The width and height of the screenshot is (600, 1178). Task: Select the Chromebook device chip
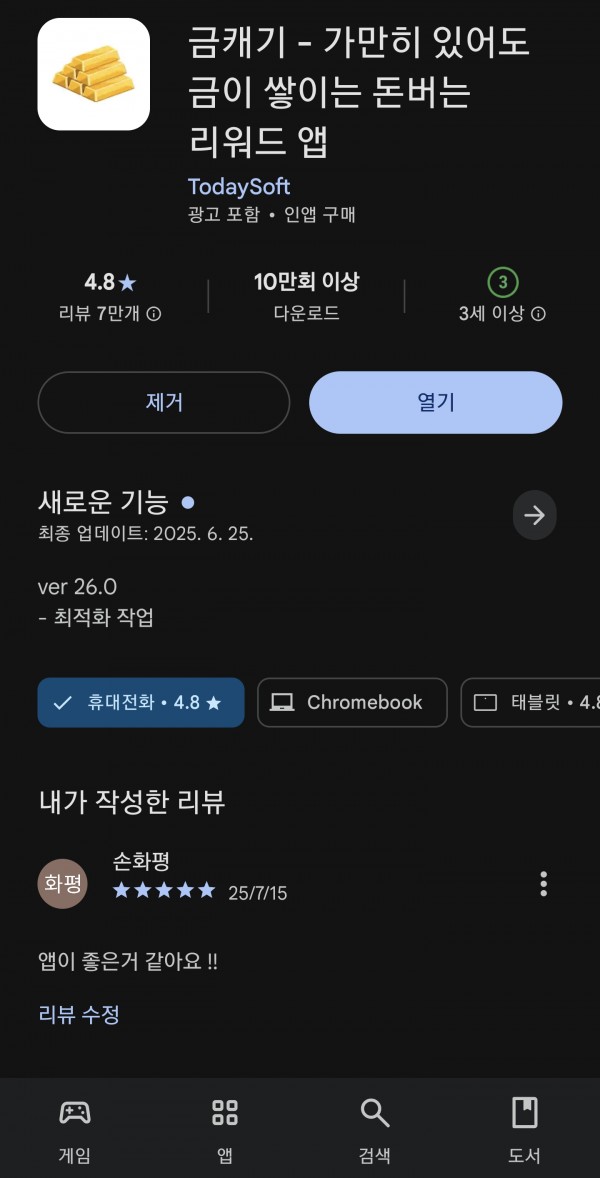352,702
